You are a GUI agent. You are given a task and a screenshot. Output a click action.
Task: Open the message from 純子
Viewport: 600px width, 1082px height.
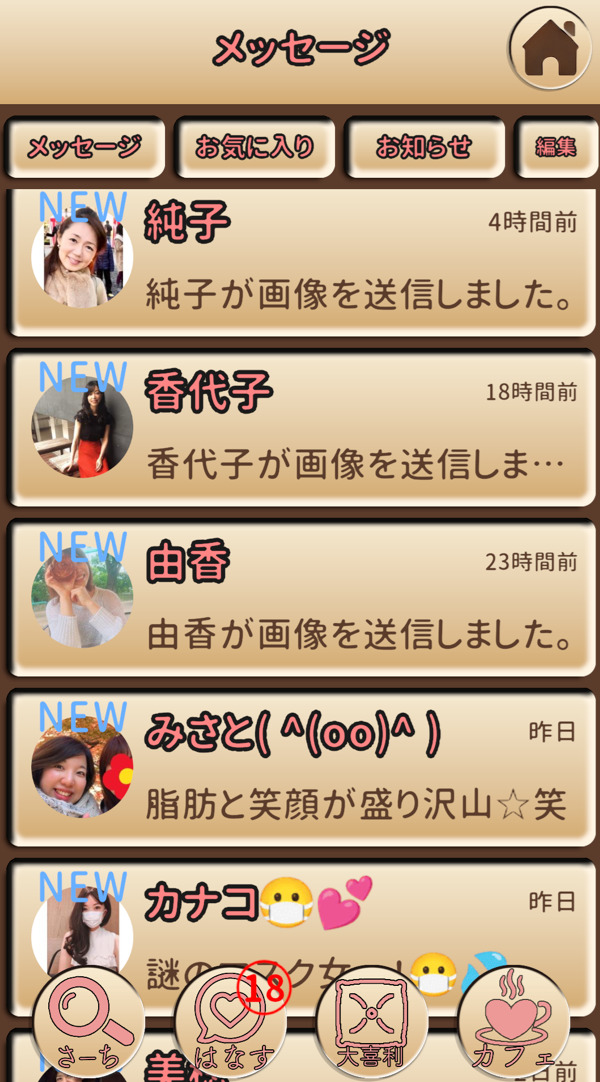300,262
